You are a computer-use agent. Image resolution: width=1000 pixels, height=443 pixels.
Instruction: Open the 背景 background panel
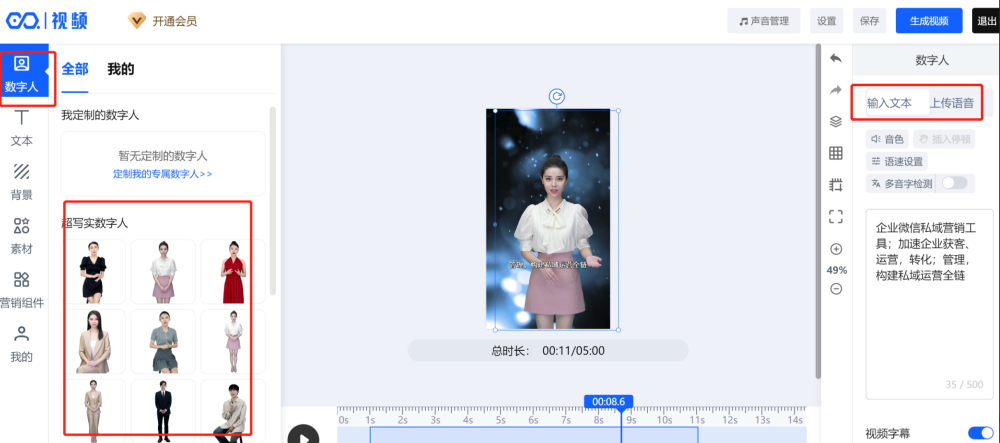[21, 181]
